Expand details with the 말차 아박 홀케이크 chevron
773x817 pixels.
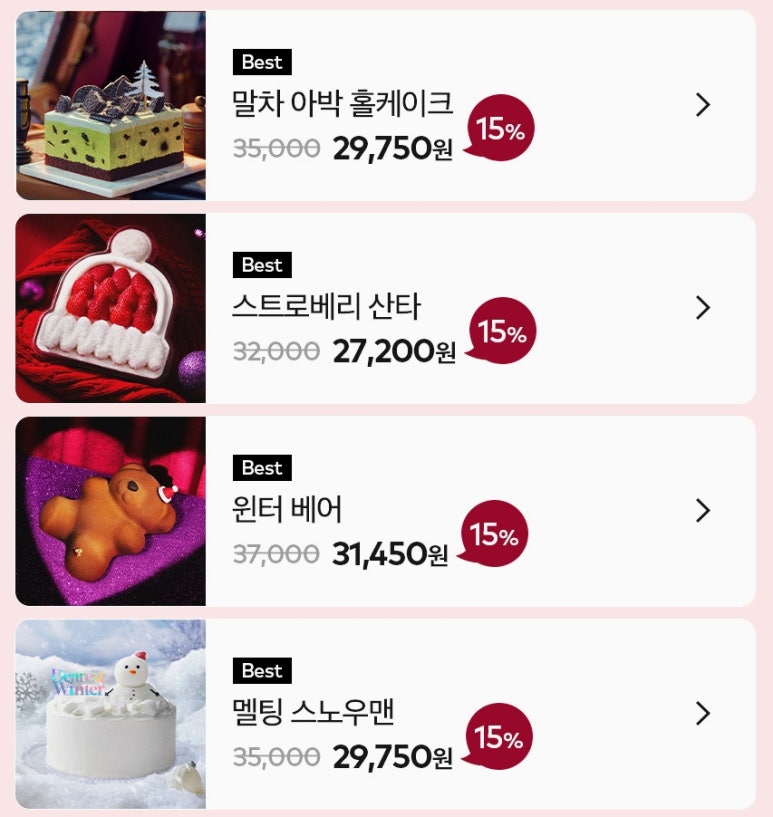tap(704, 103)
